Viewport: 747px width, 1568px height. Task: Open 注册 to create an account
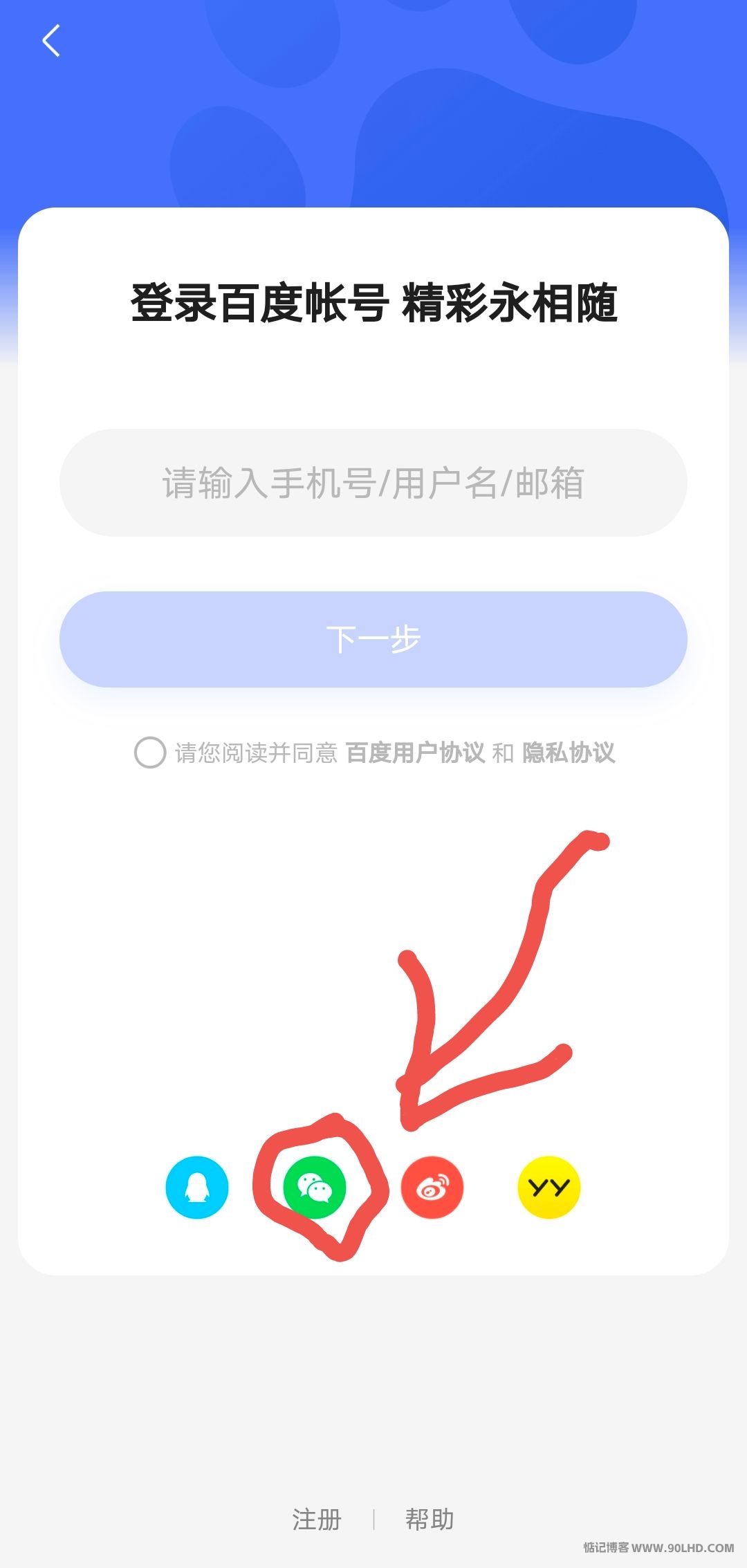(x=317, y=1520)
